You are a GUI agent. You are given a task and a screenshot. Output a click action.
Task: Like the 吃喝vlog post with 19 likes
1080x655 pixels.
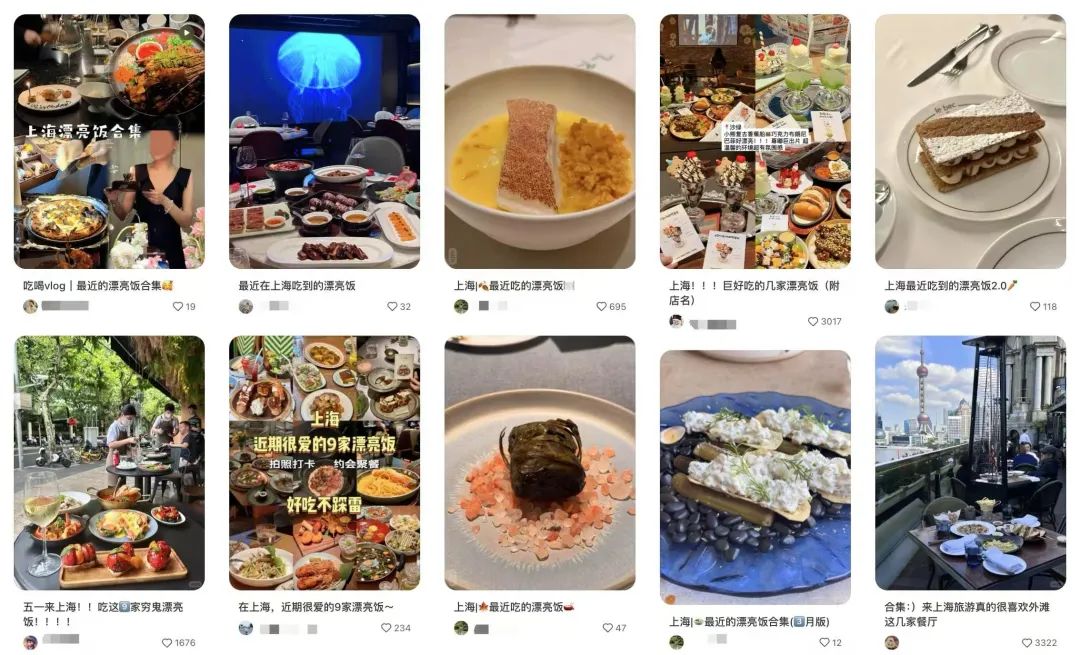pyautogui.click(x=178, y=307)
